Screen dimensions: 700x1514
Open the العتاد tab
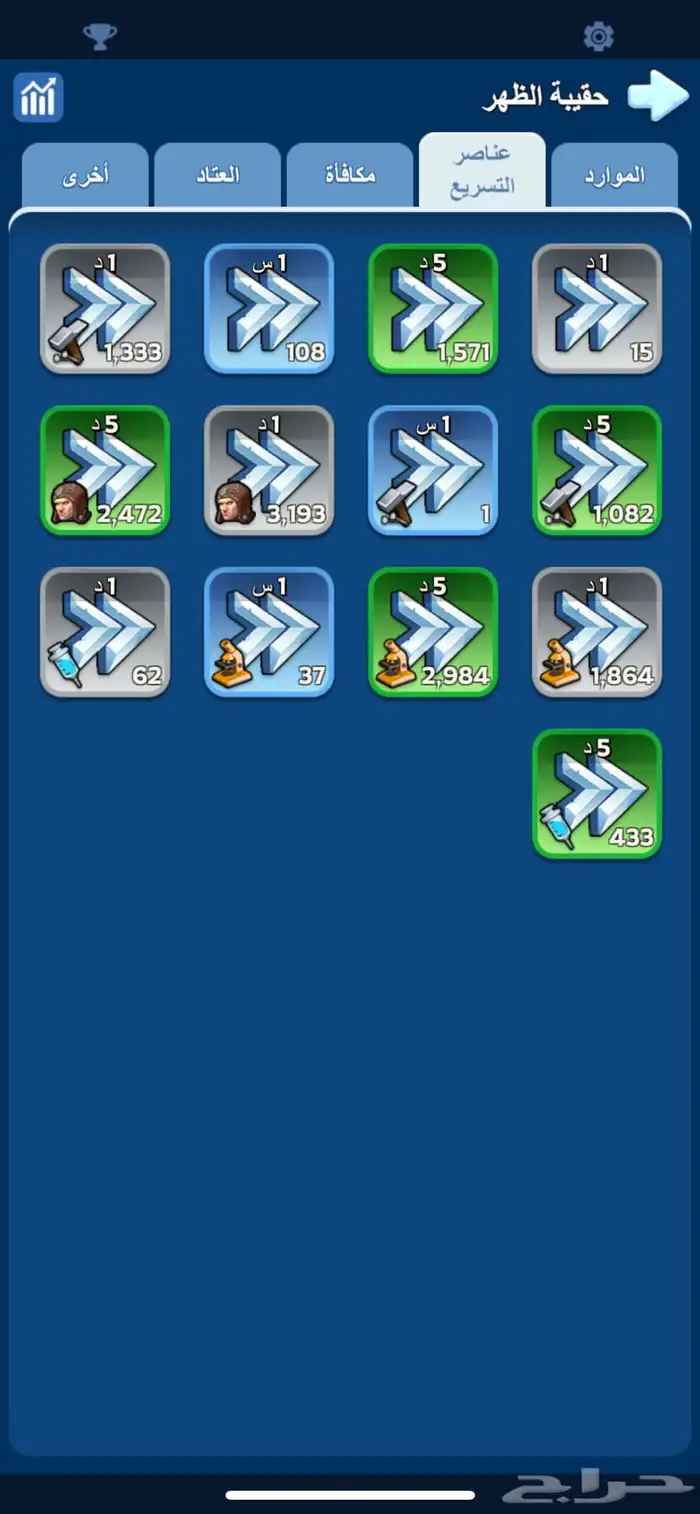(x=217, y=175)
